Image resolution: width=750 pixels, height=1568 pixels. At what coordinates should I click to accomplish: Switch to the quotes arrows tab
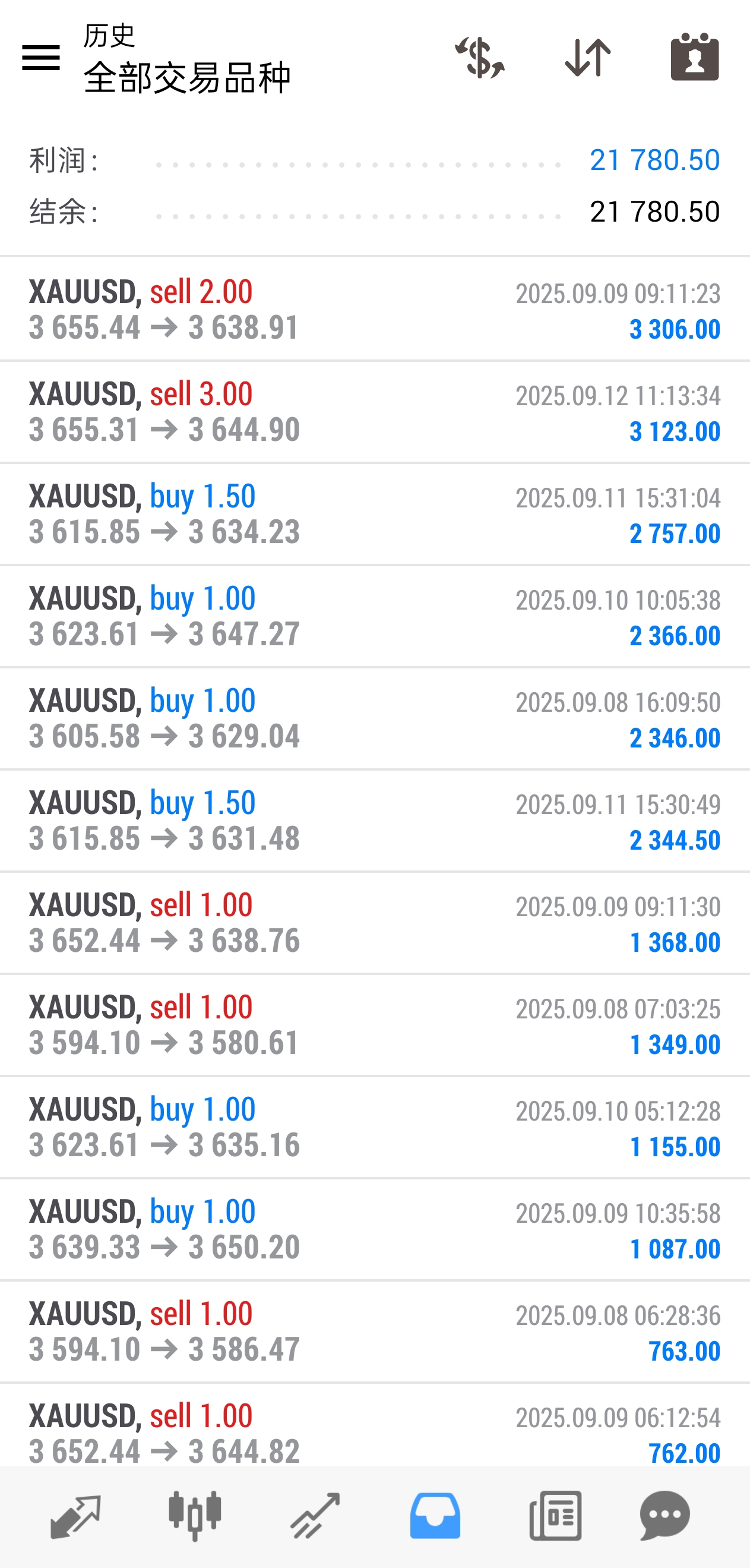75,1516
